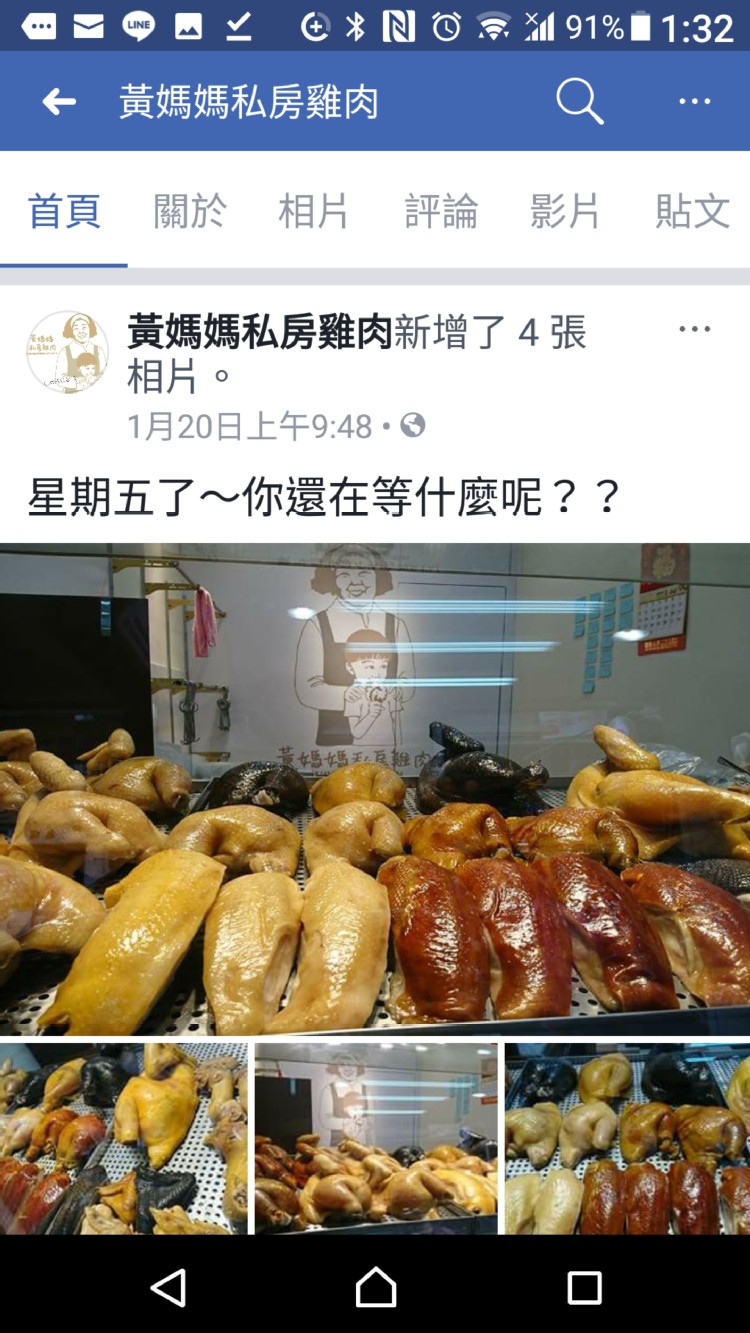View the small photo with black chickens

click(627, 1138)
